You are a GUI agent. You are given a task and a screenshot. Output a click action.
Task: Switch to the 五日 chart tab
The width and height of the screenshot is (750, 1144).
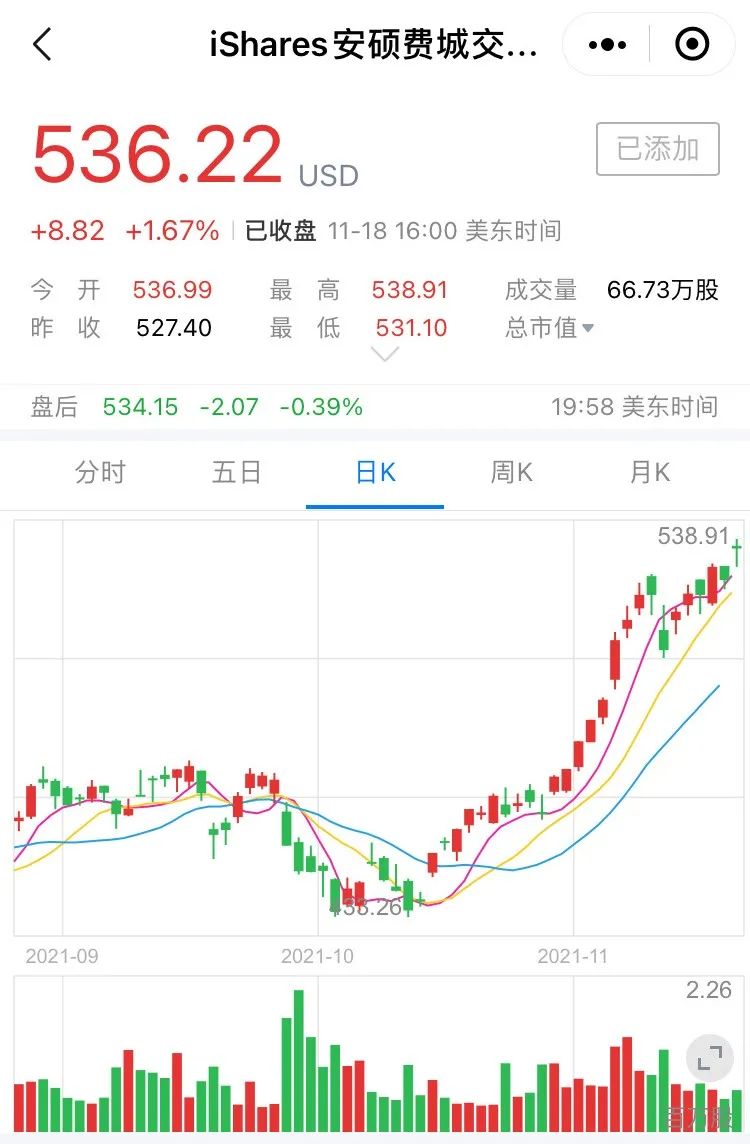pos(237,472)
